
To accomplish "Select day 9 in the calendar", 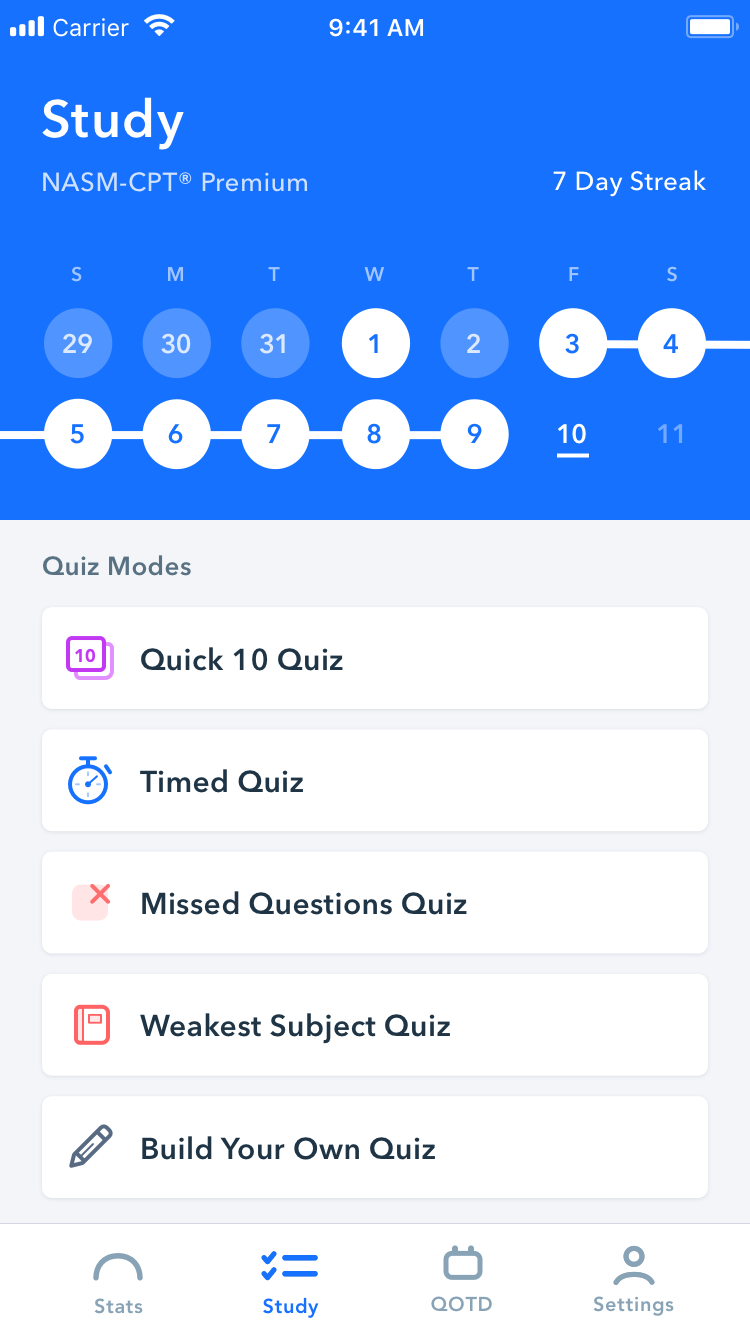I will pyautogui.click(x=474, y=434).
